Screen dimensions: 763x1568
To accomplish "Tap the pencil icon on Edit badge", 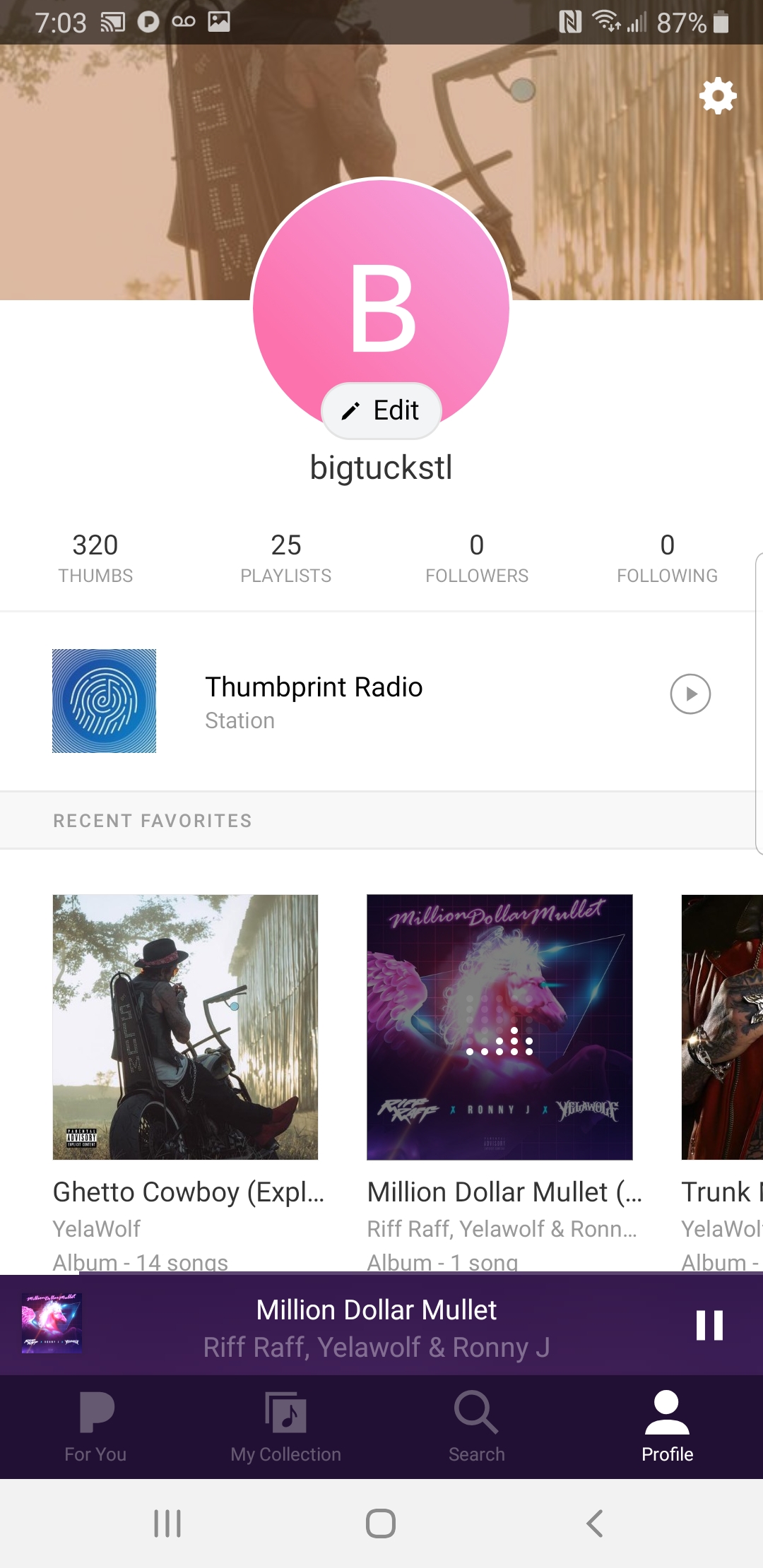I will [x=351, y=410].
